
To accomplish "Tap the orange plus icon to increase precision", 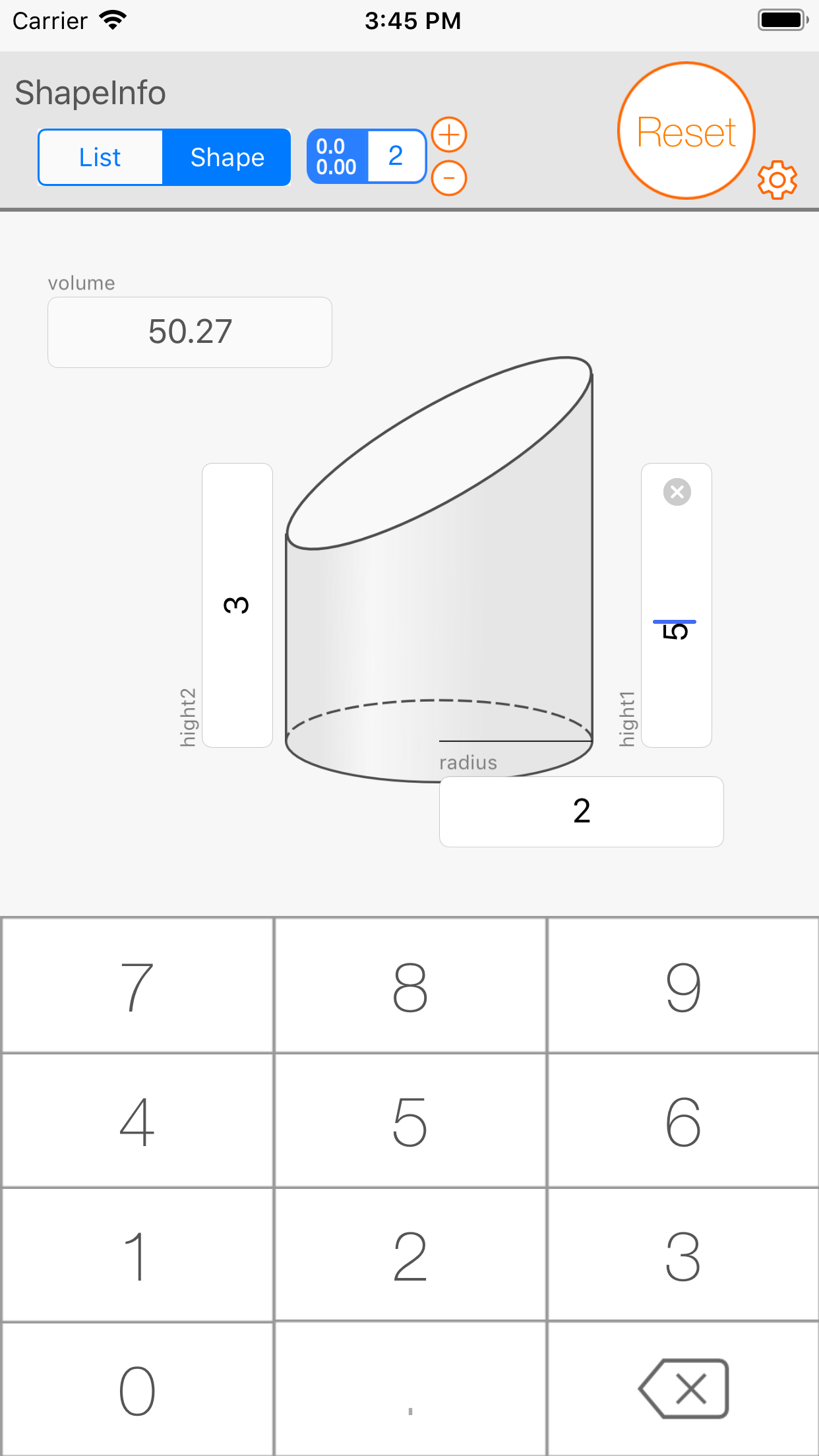I will (449, 135).
